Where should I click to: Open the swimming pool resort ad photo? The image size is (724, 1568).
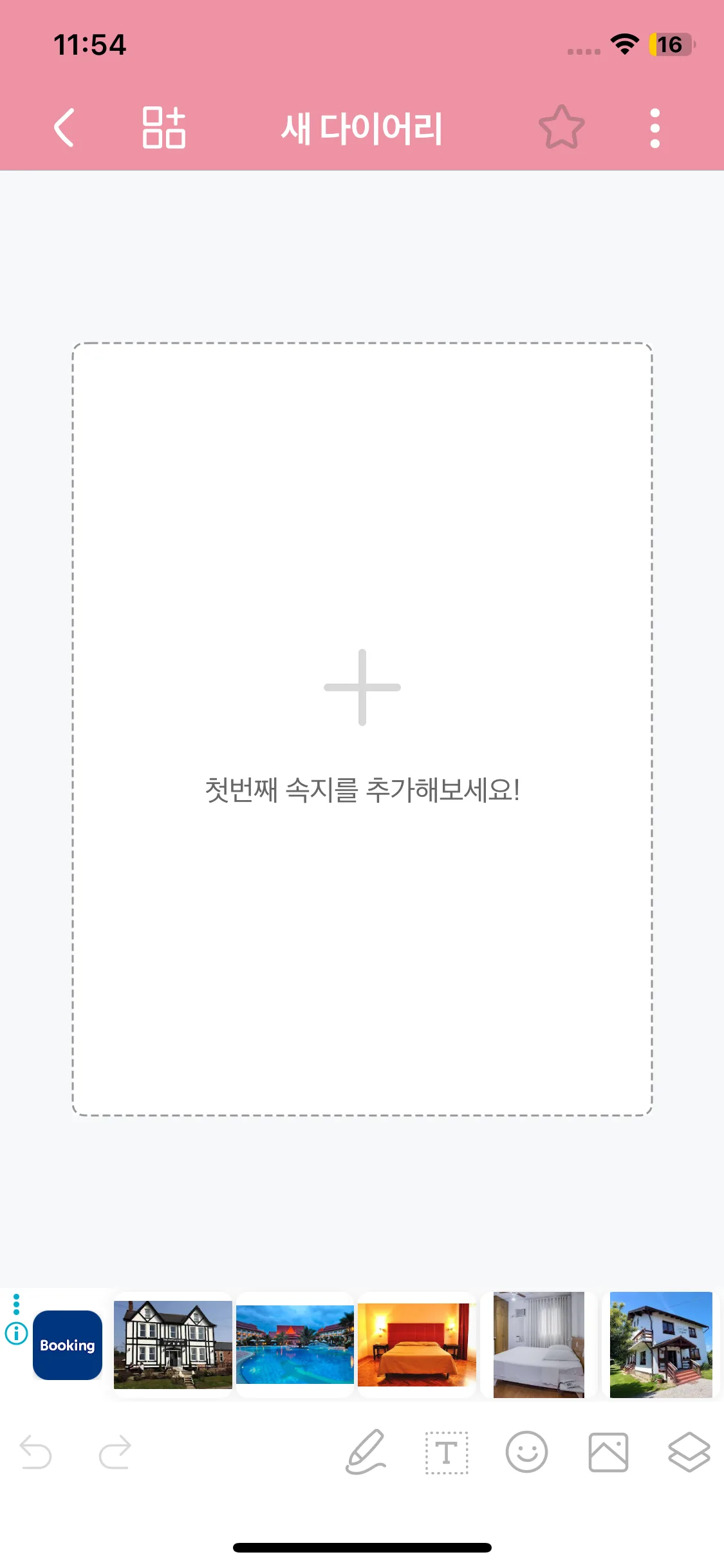tap(295, 1345)
